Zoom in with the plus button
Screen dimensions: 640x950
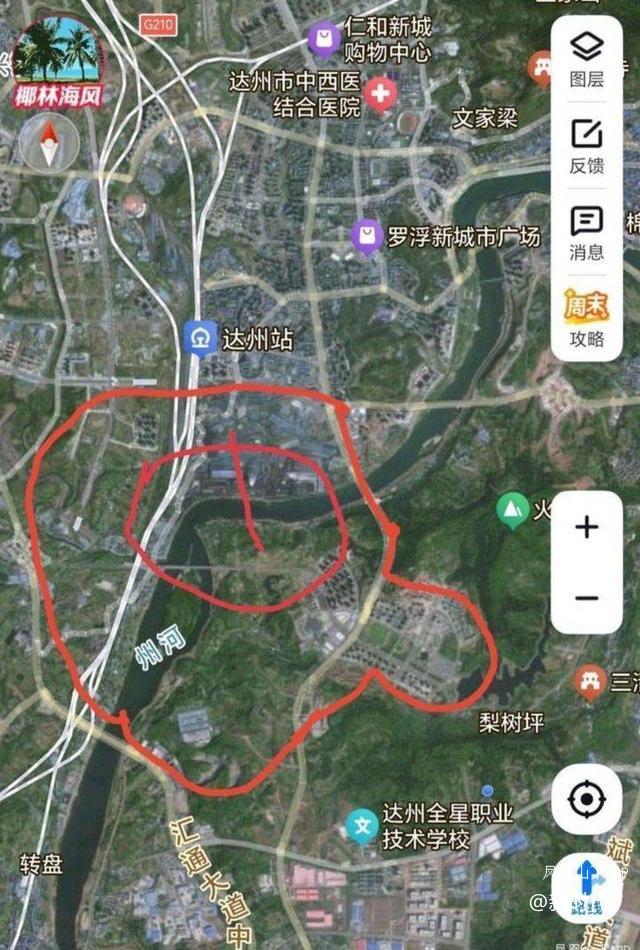(x=586, y=527)
